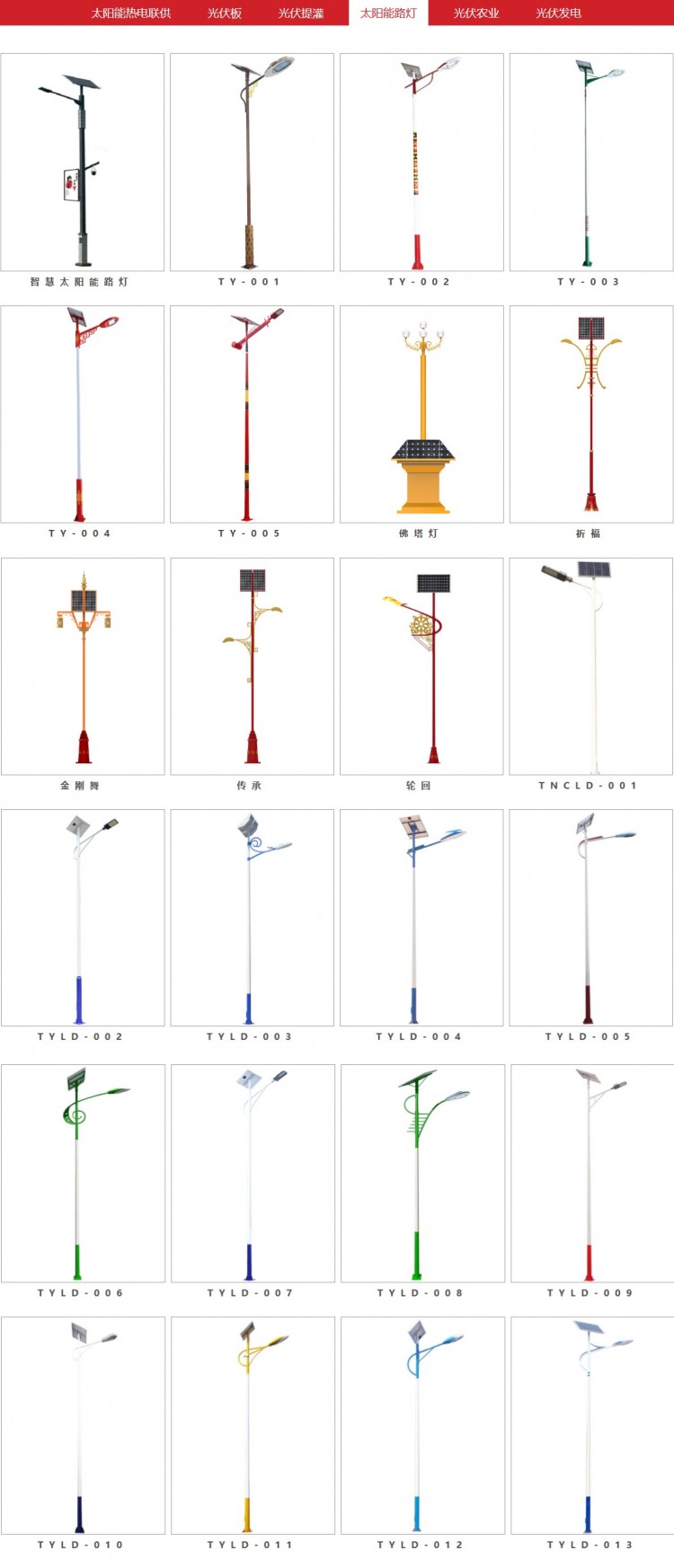Open the 佛塔灯 product

coord(421,414)
